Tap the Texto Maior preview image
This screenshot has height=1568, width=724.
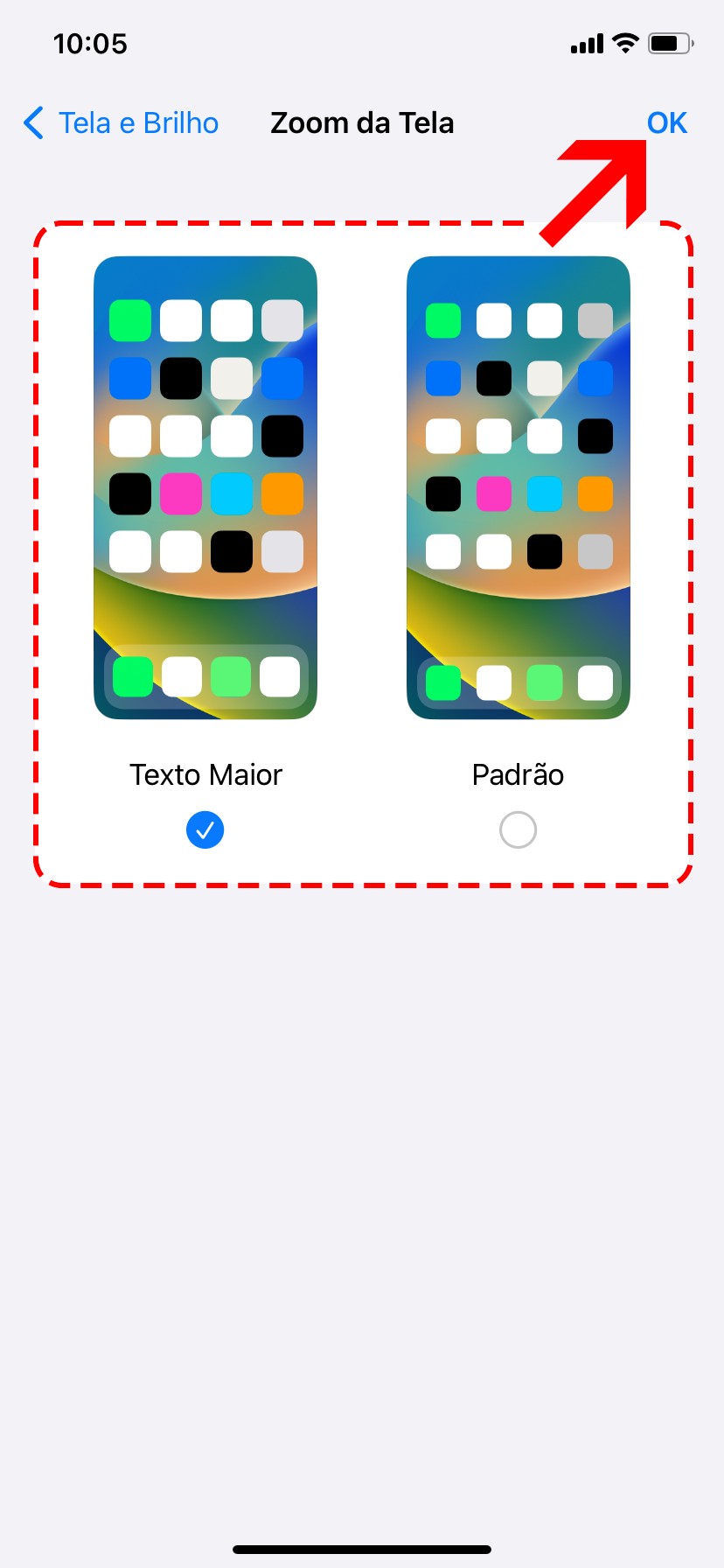(205, 487)
